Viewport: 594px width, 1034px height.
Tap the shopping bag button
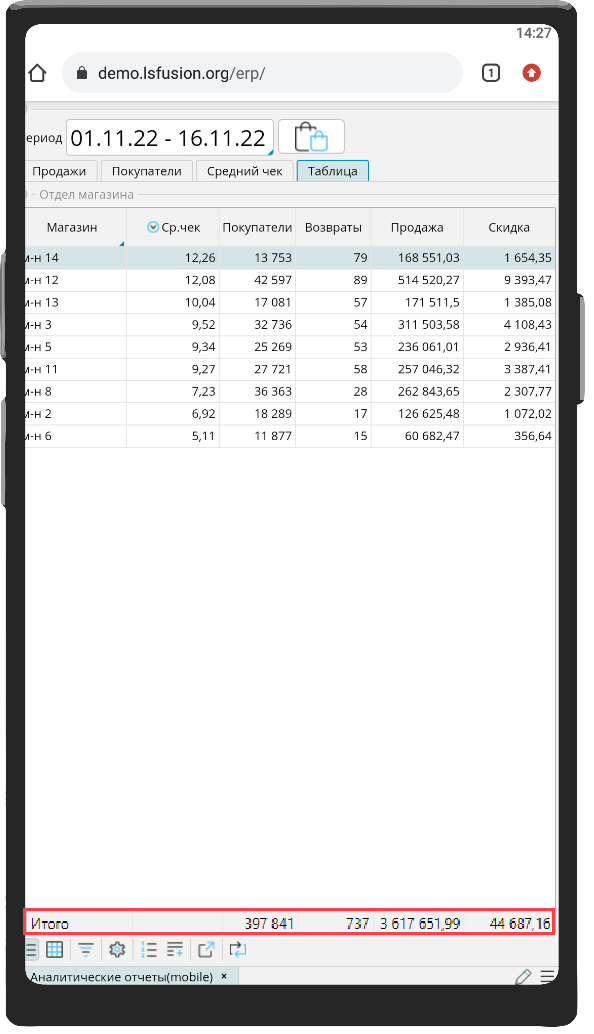click(x=311, y=137)
